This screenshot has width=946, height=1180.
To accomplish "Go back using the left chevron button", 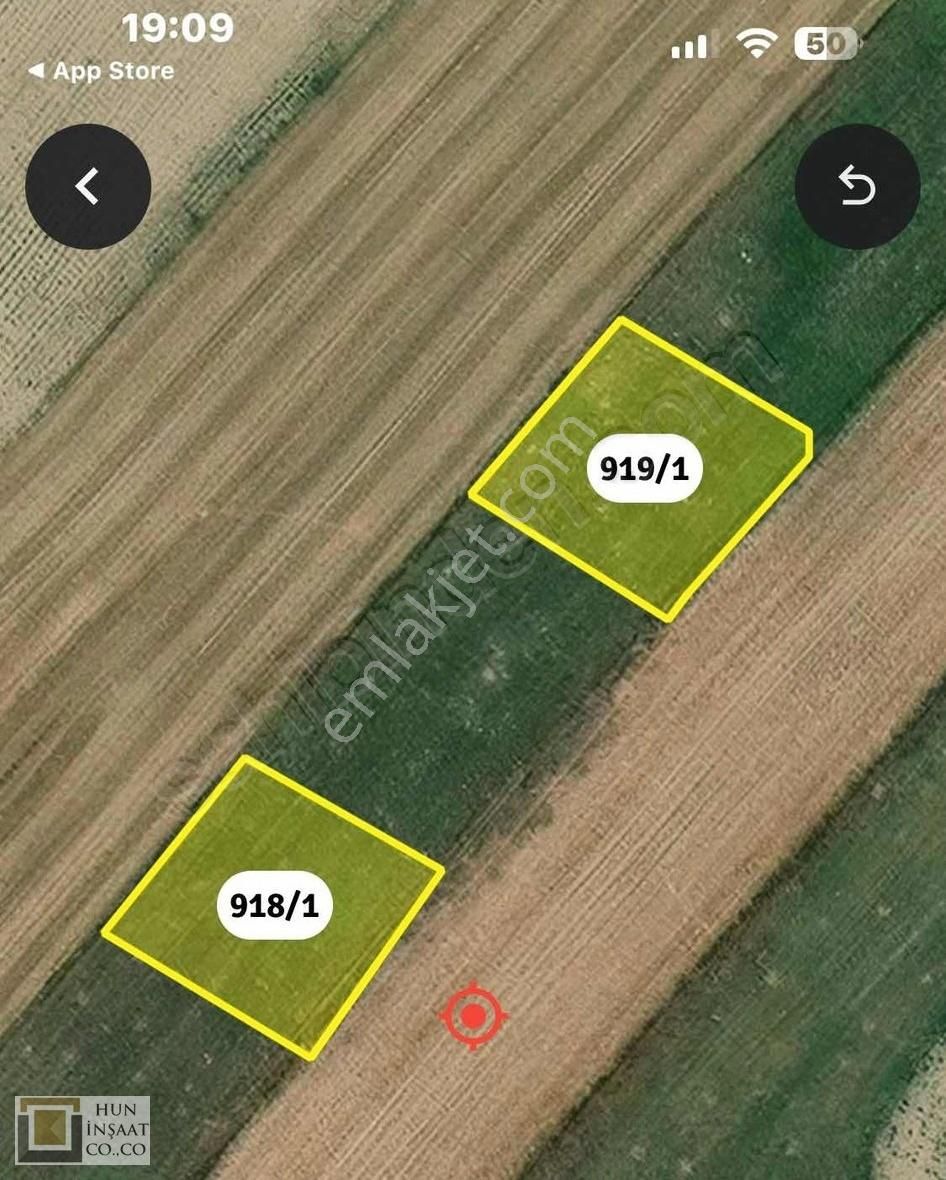I will pyautogui.click(x=88, y=187).
